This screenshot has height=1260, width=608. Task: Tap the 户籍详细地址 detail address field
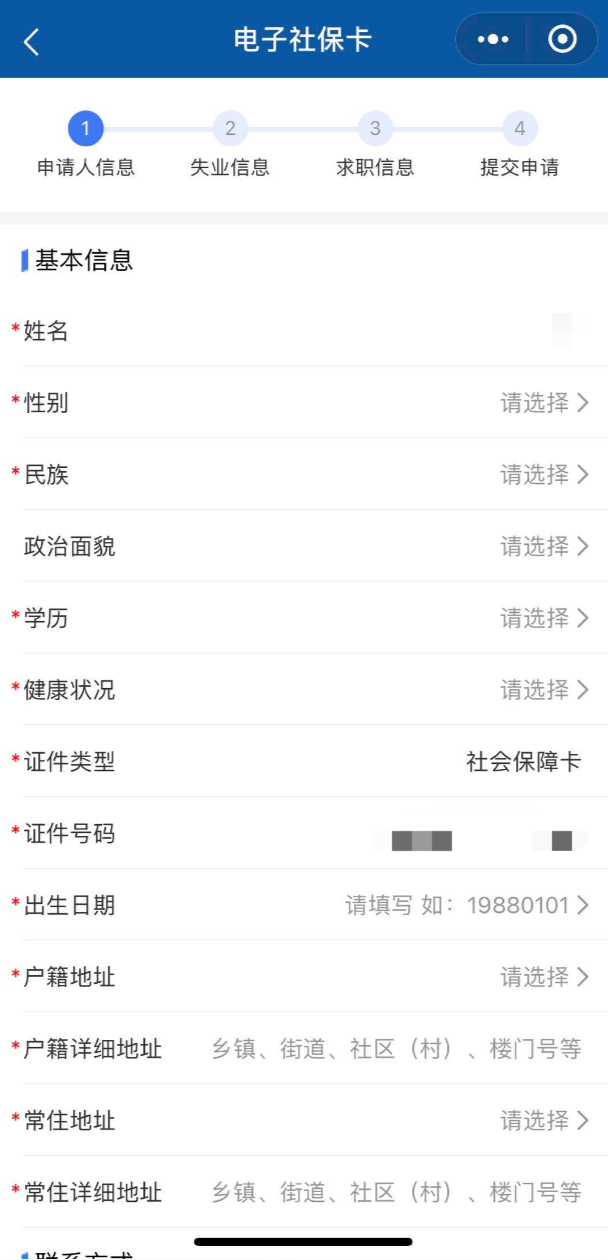pos(395,1049)
